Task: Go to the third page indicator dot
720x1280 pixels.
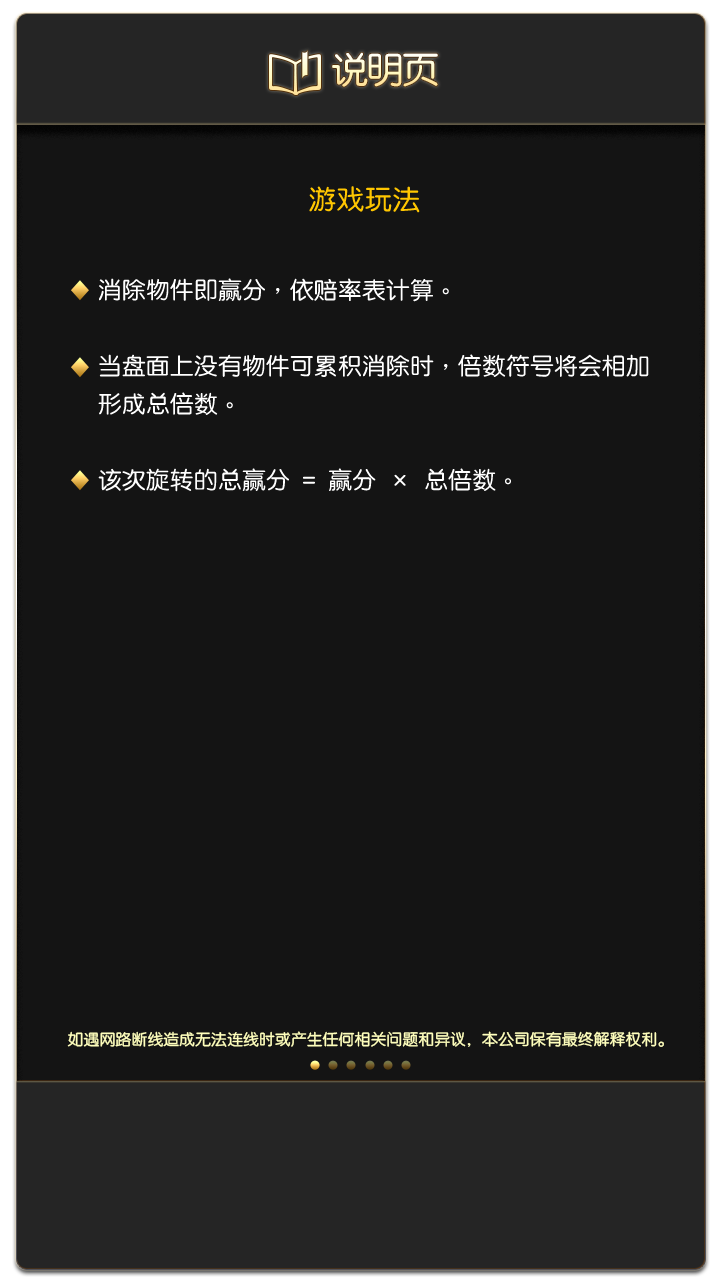Action: click(x=351, y=1065)
